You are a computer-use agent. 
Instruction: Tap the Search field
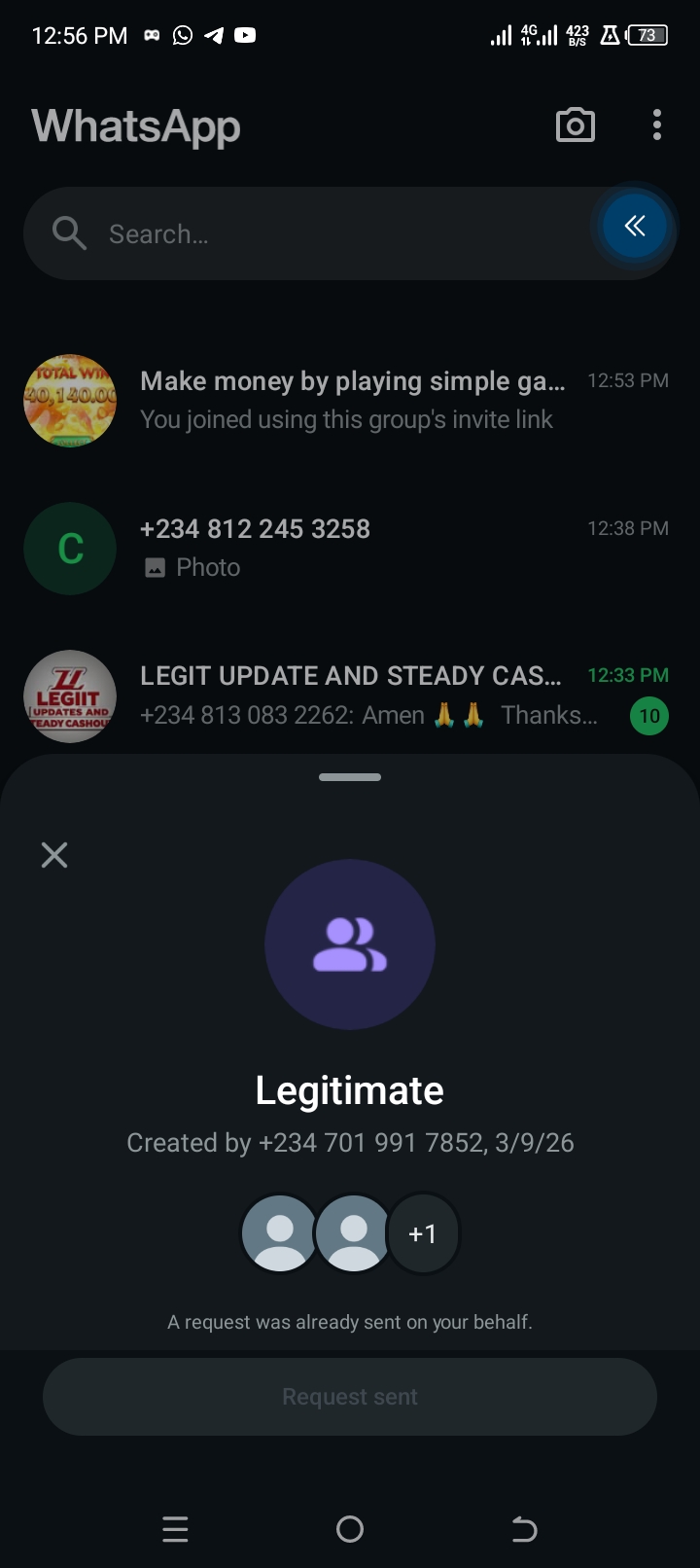(x=311, y=234)
